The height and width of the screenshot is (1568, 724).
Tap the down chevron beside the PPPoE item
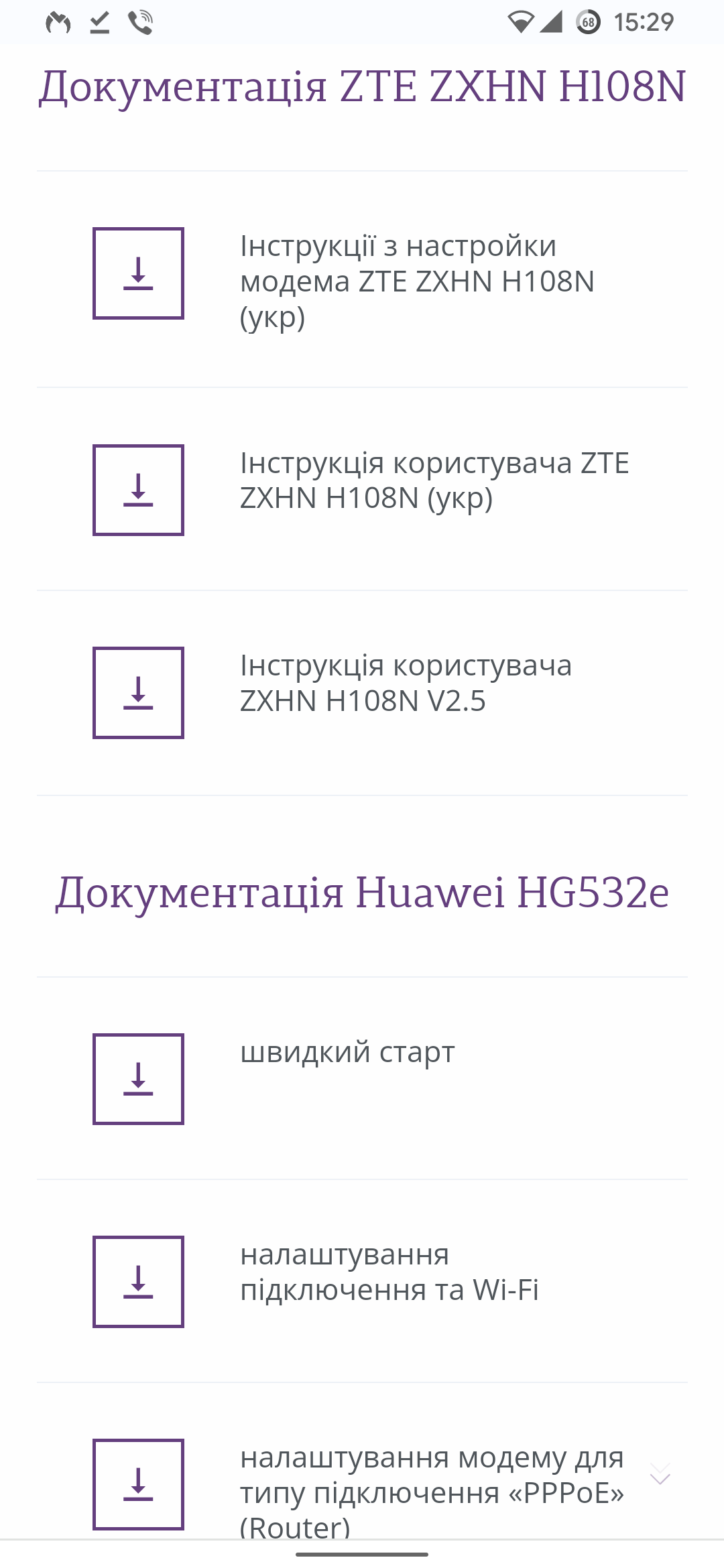click(x=660, y=1477)
